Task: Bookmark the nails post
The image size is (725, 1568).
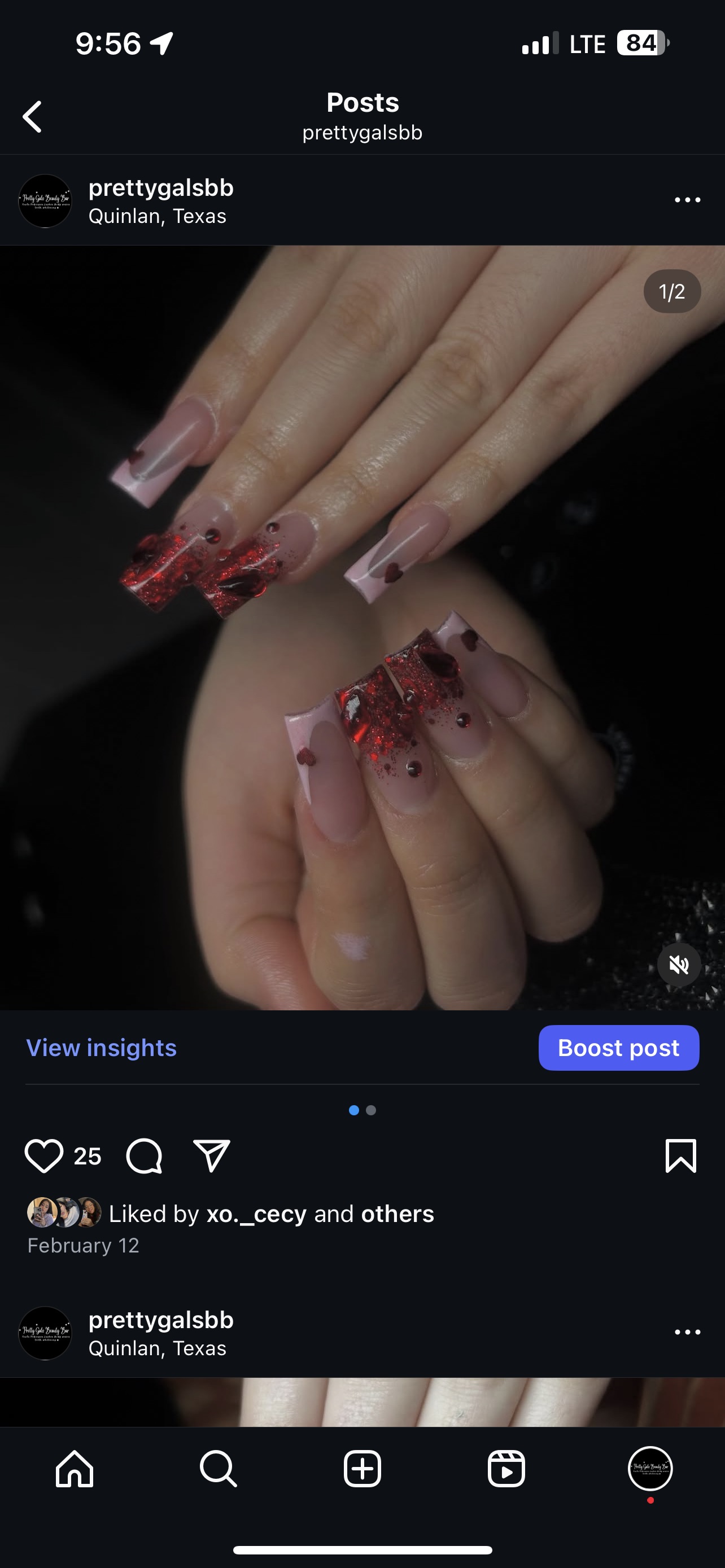Action: (x=680, y=1156)
